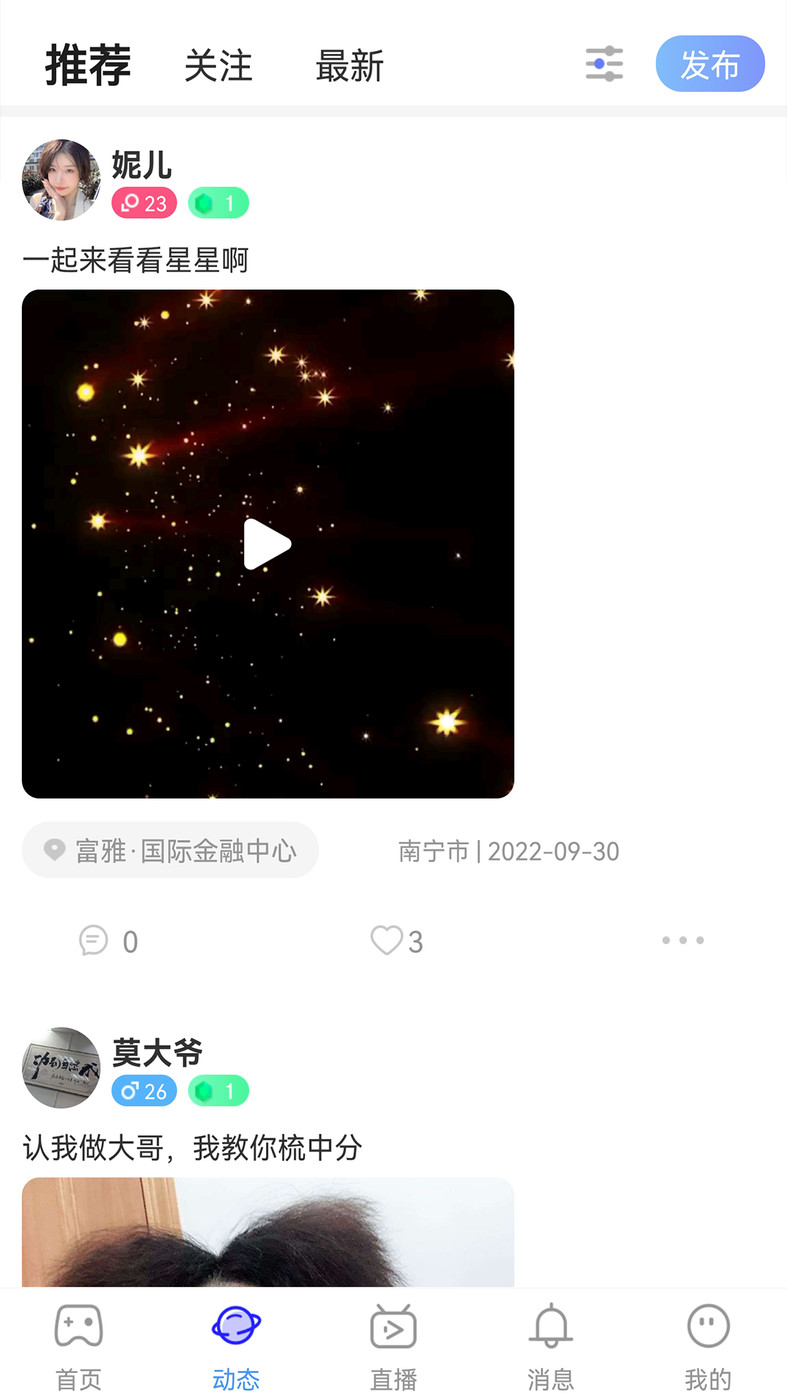
Task: Play the starry sky video
Action: pyautogui.click(x=267, y=543)
